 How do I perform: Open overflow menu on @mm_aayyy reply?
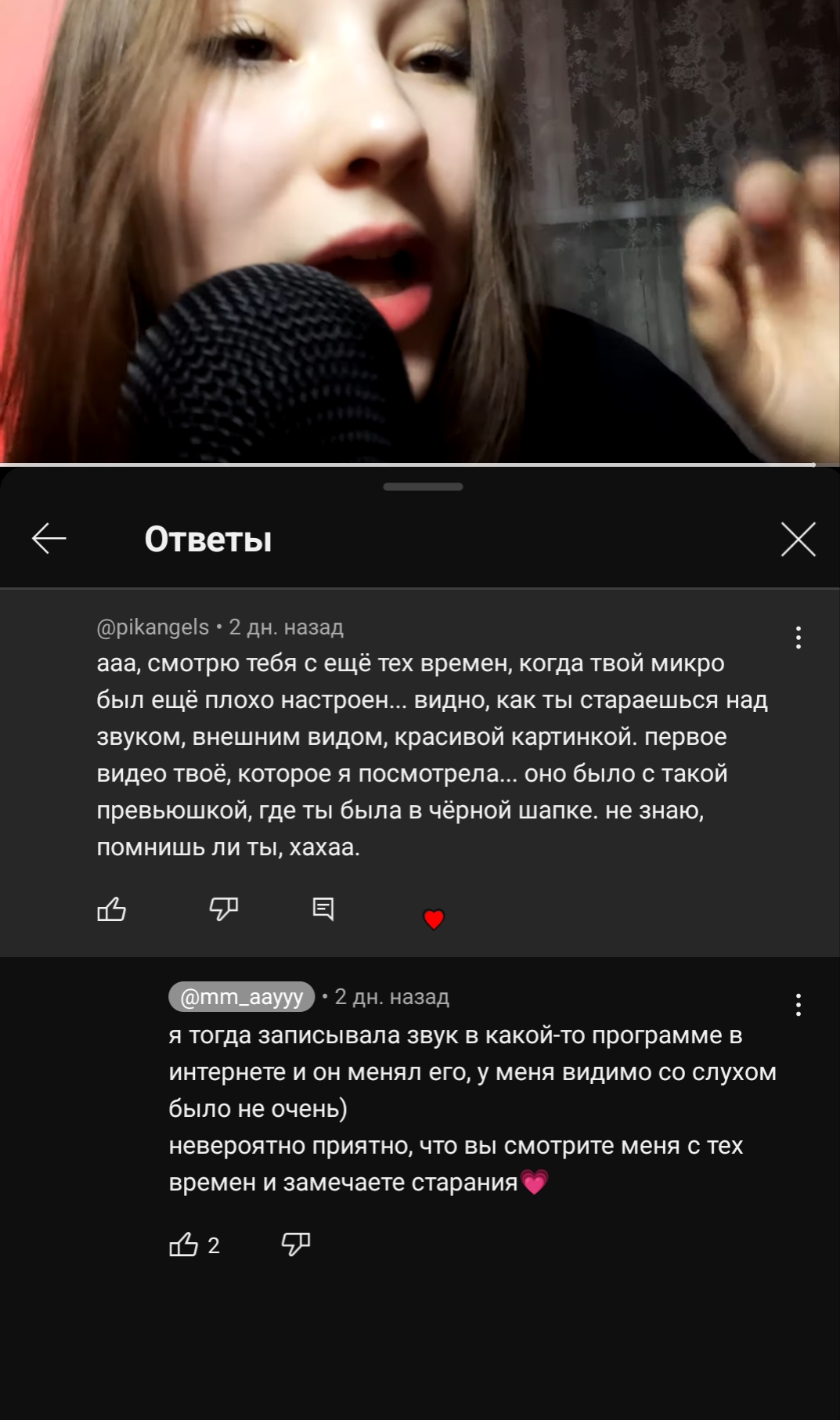(x=798, y=1005)
